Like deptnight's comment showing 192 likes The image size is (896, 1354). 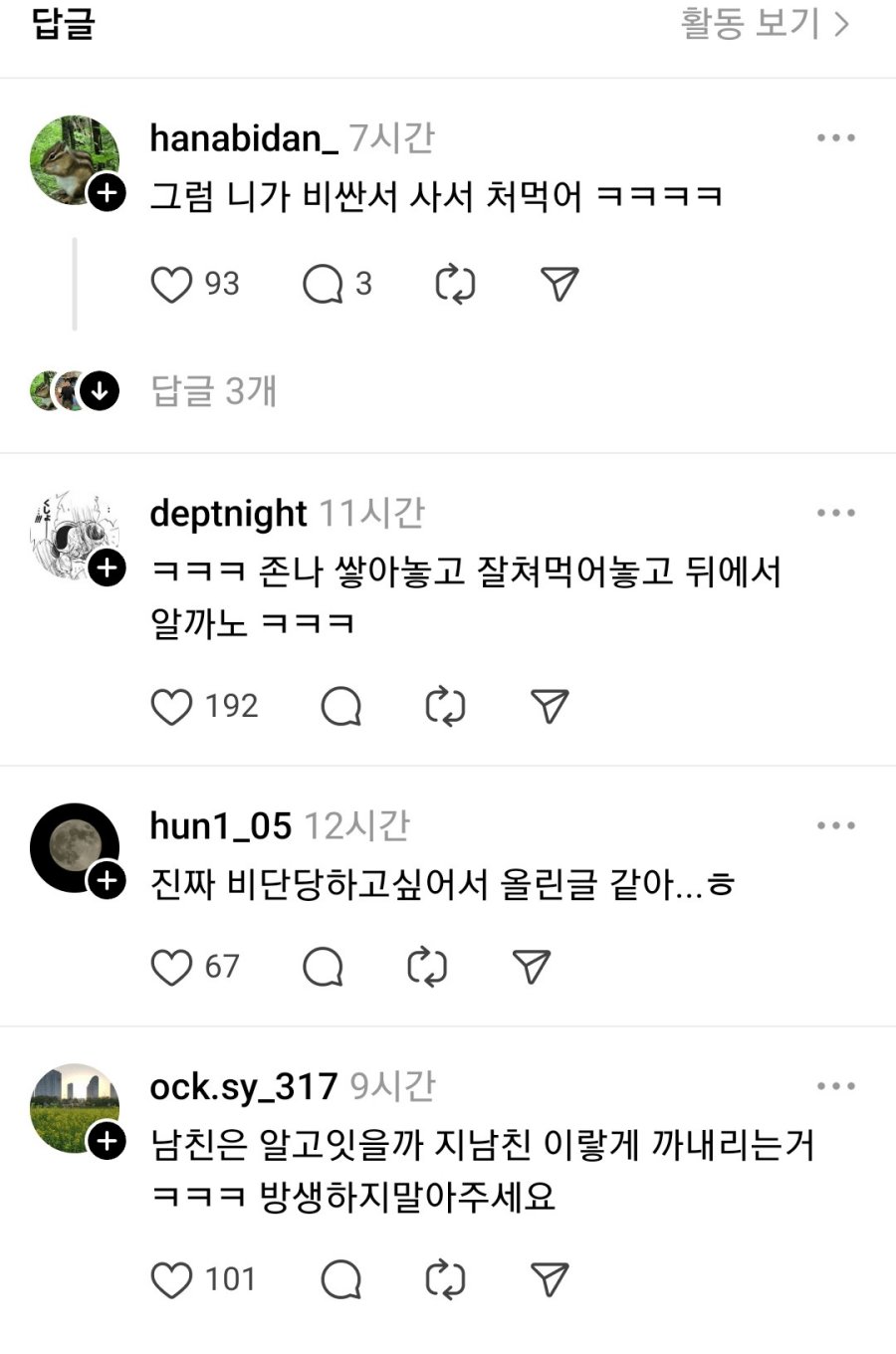click(173, 707)
